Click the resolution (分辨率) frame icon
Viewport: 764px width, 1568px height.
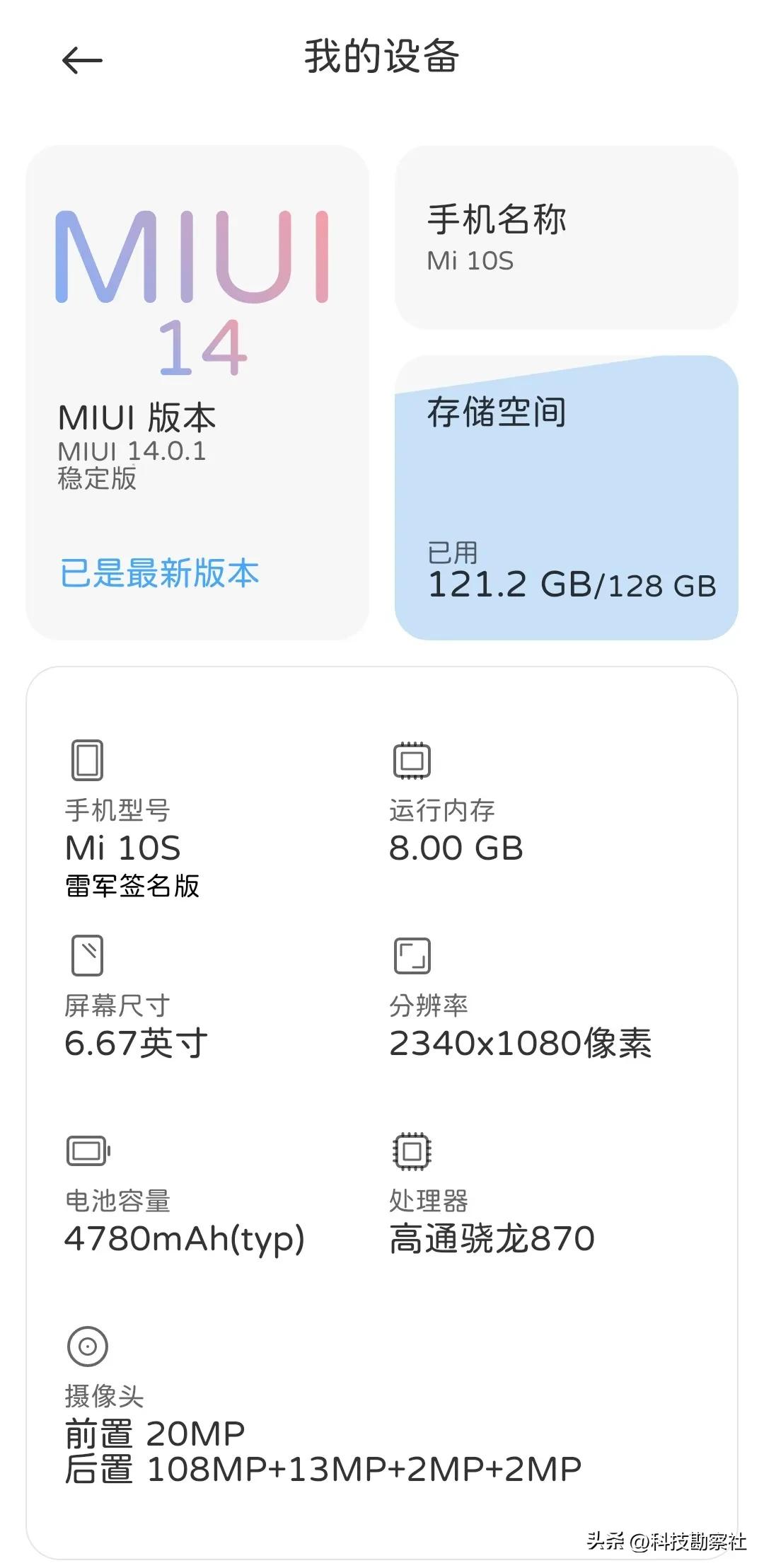[412, 955]
